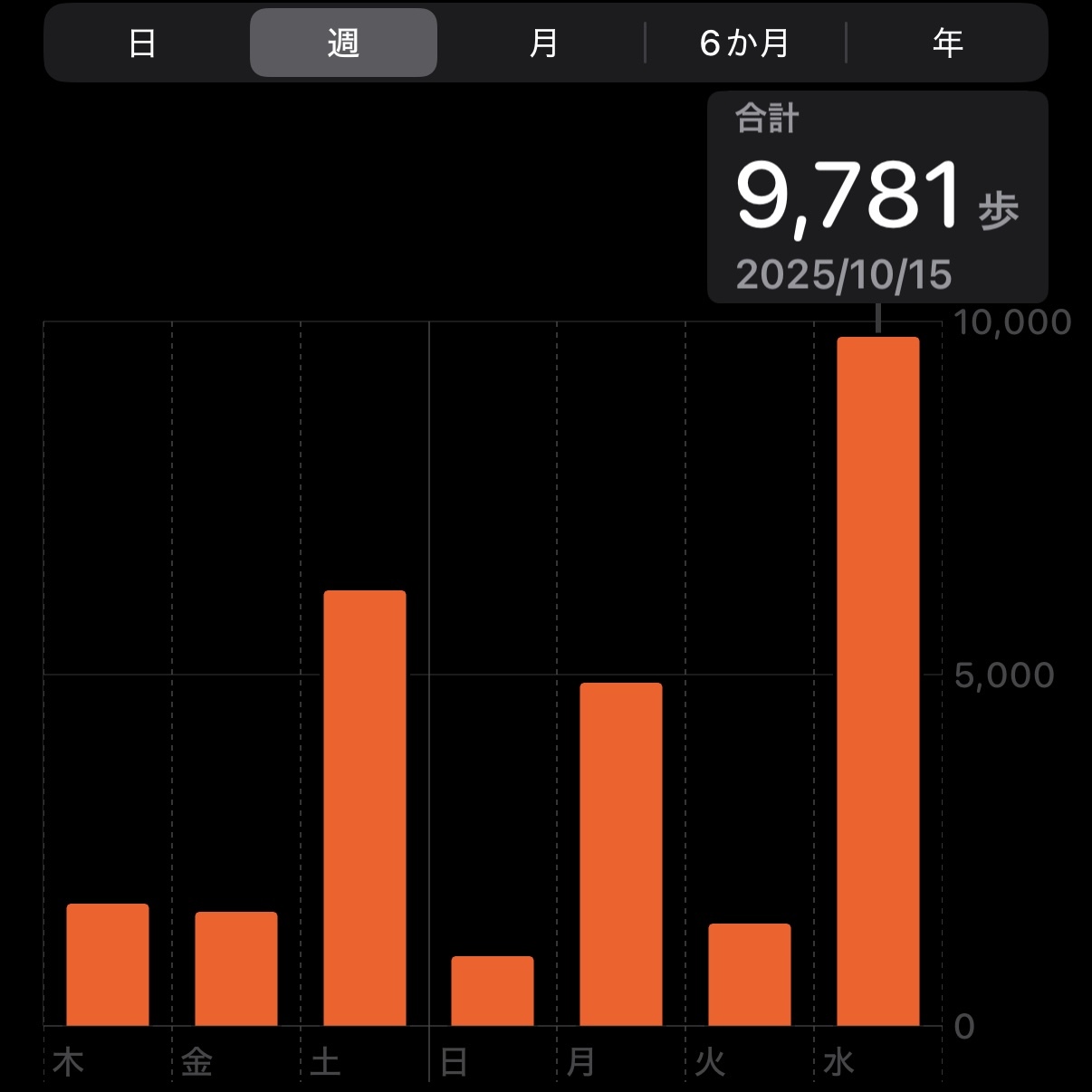Tap the 土 (Saturday) step bar
This screenshot has height=1092, width=1092.
click(x=365, y=808)
